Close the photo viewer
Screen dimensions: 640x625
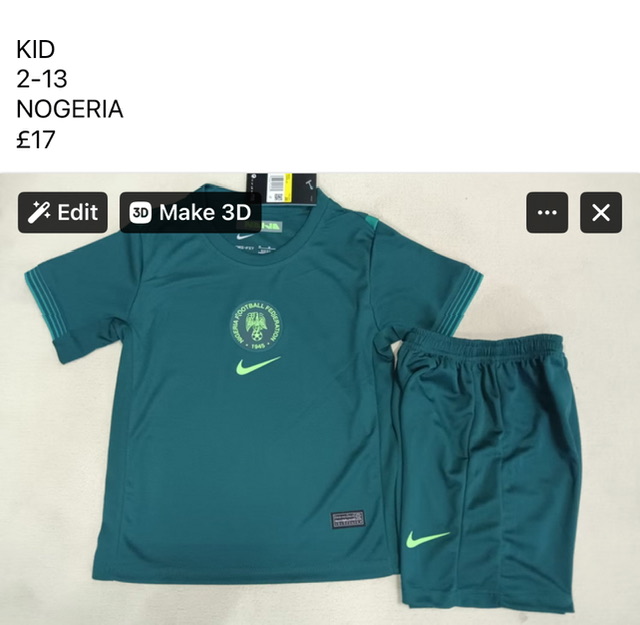(600, 212)
